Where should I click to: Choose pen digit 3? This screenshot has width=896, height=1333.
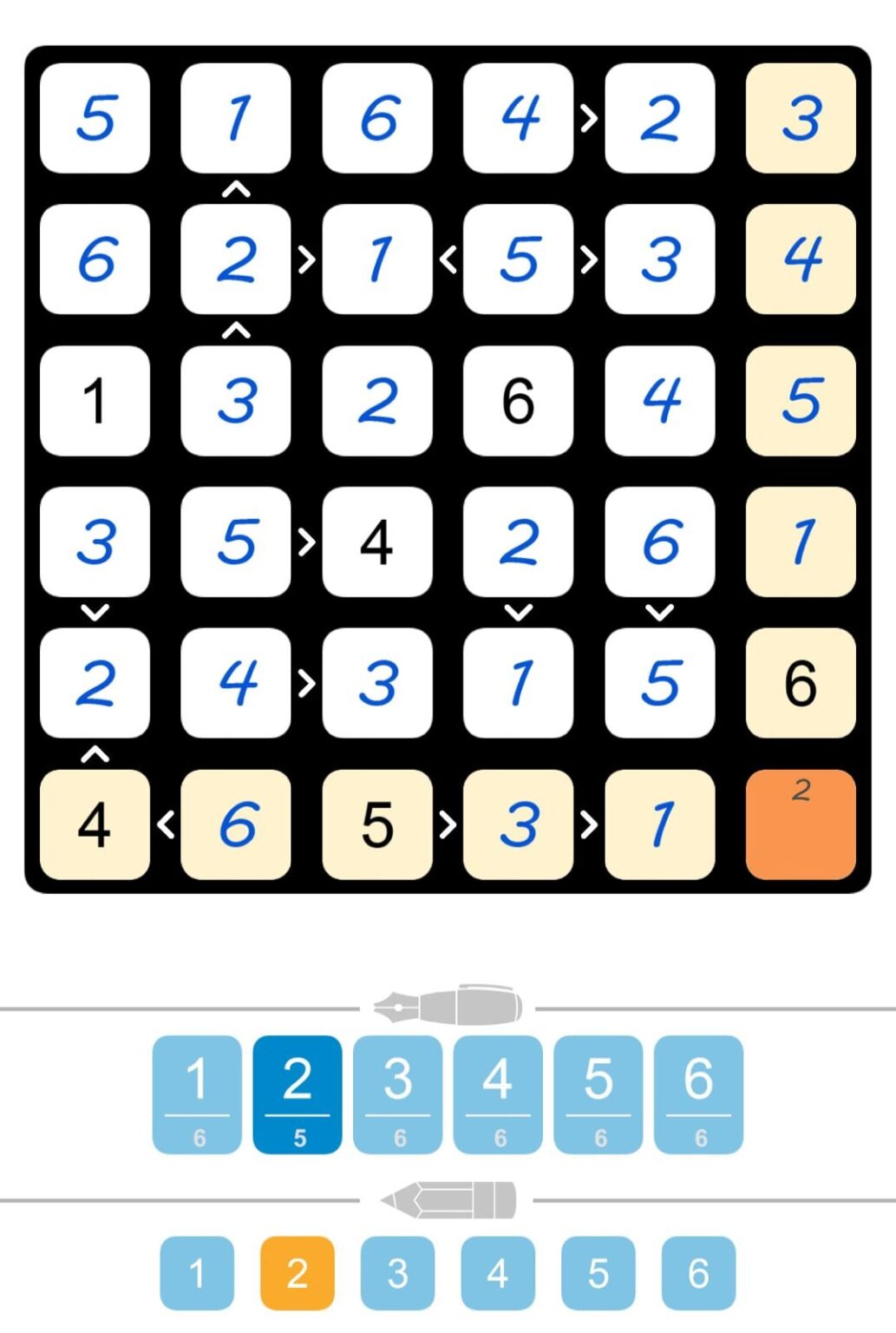click(397, 1093)
